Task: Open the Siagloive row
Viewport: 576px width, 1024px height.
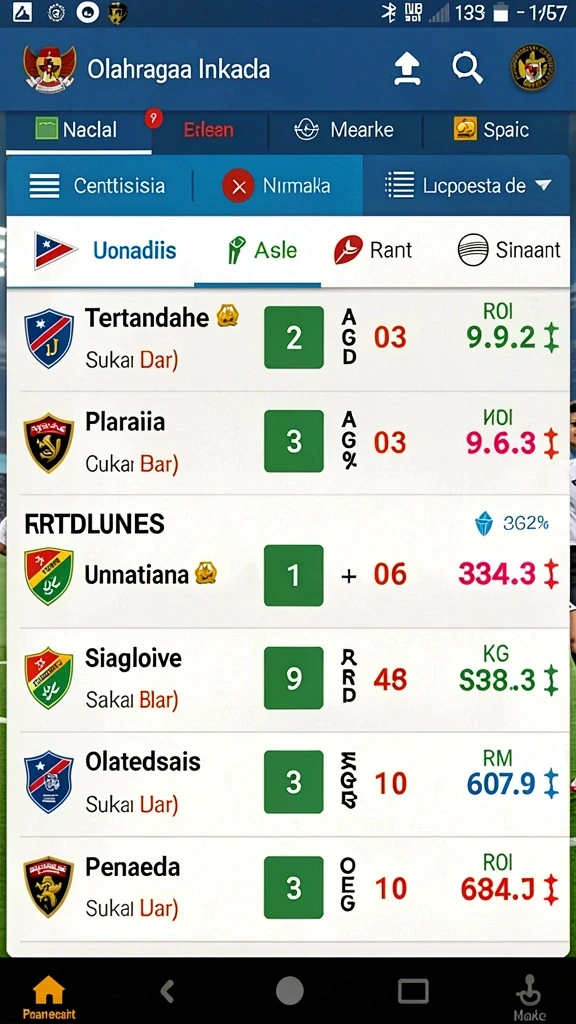Action: pos(287,679)
